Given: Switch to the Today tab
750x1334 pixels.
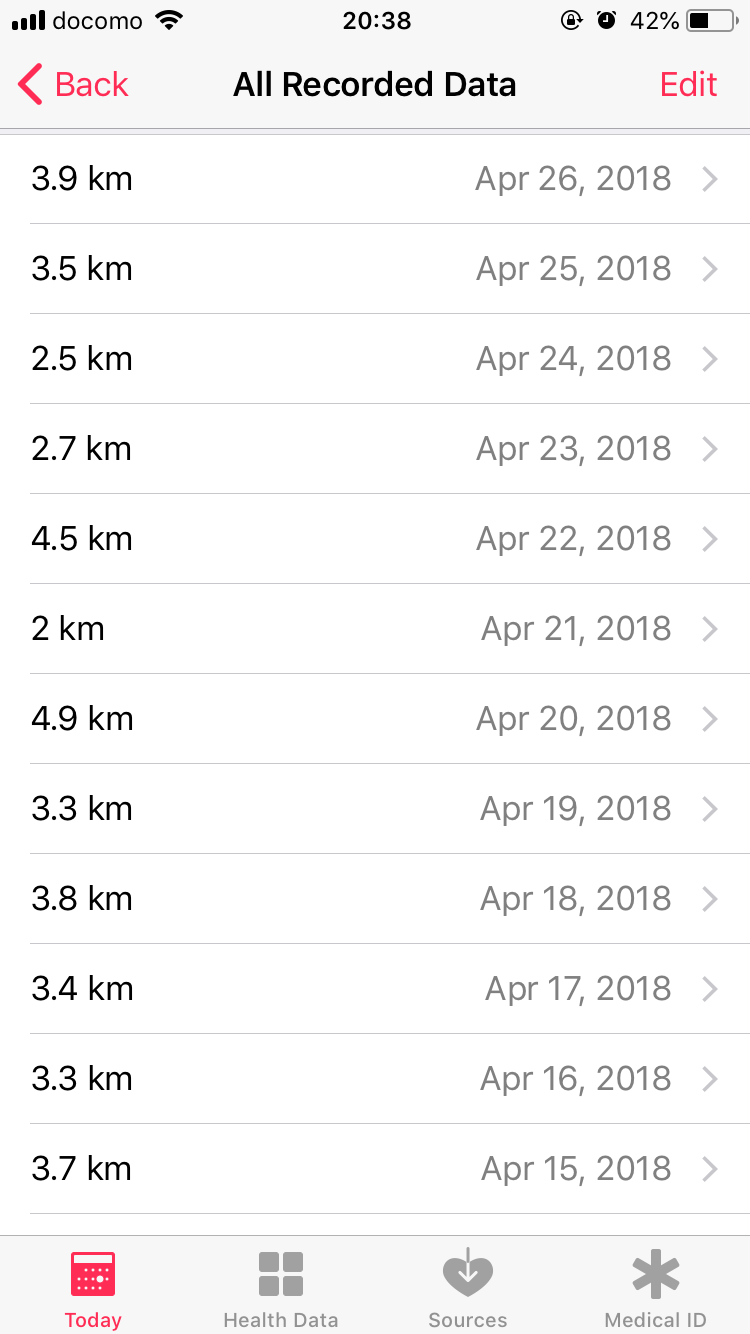Looking at the screenshot, I should (x=93, y=1289).
